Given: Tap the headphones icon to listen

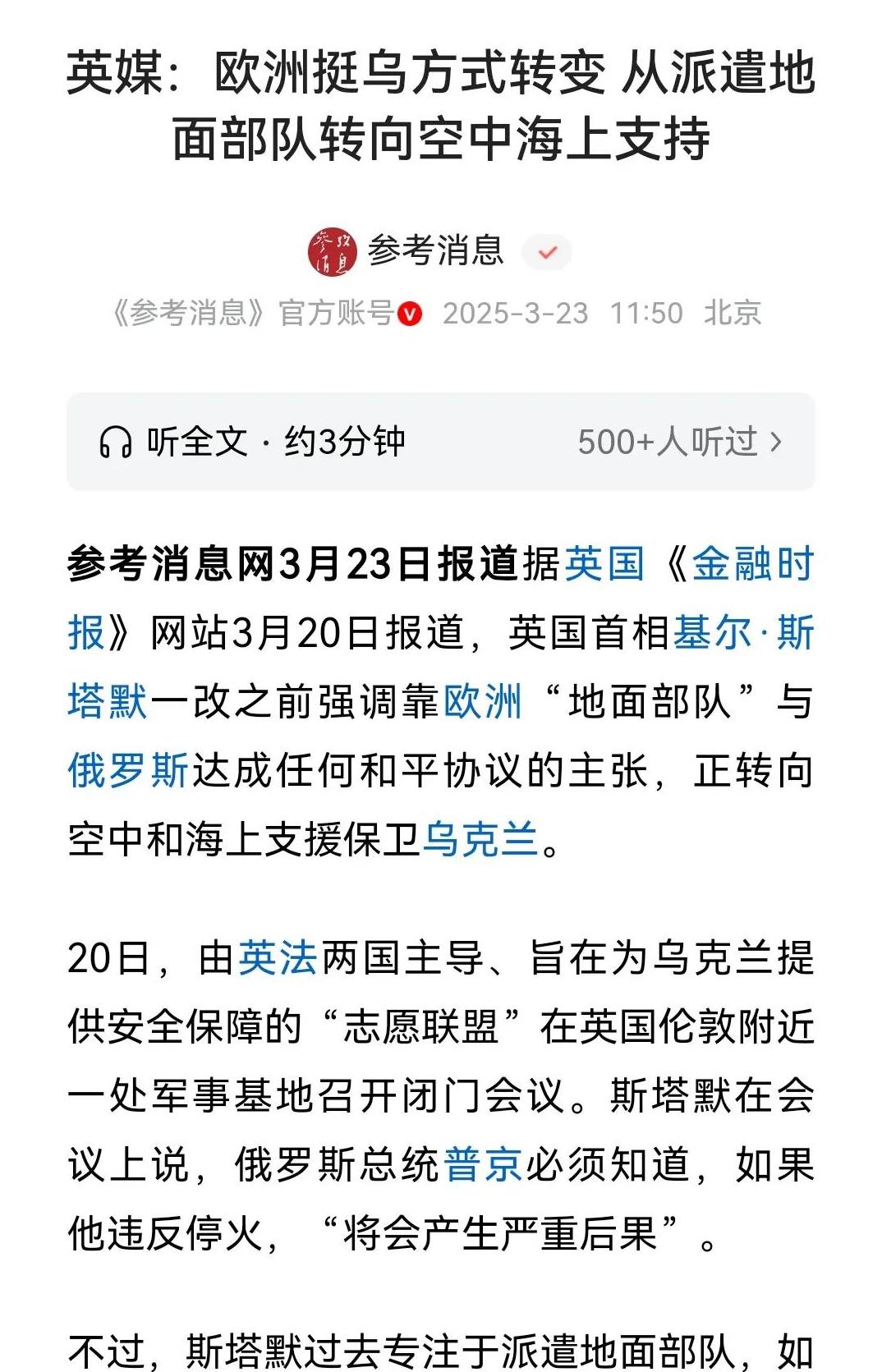Looking at the screenshot, I should point(116,441).
